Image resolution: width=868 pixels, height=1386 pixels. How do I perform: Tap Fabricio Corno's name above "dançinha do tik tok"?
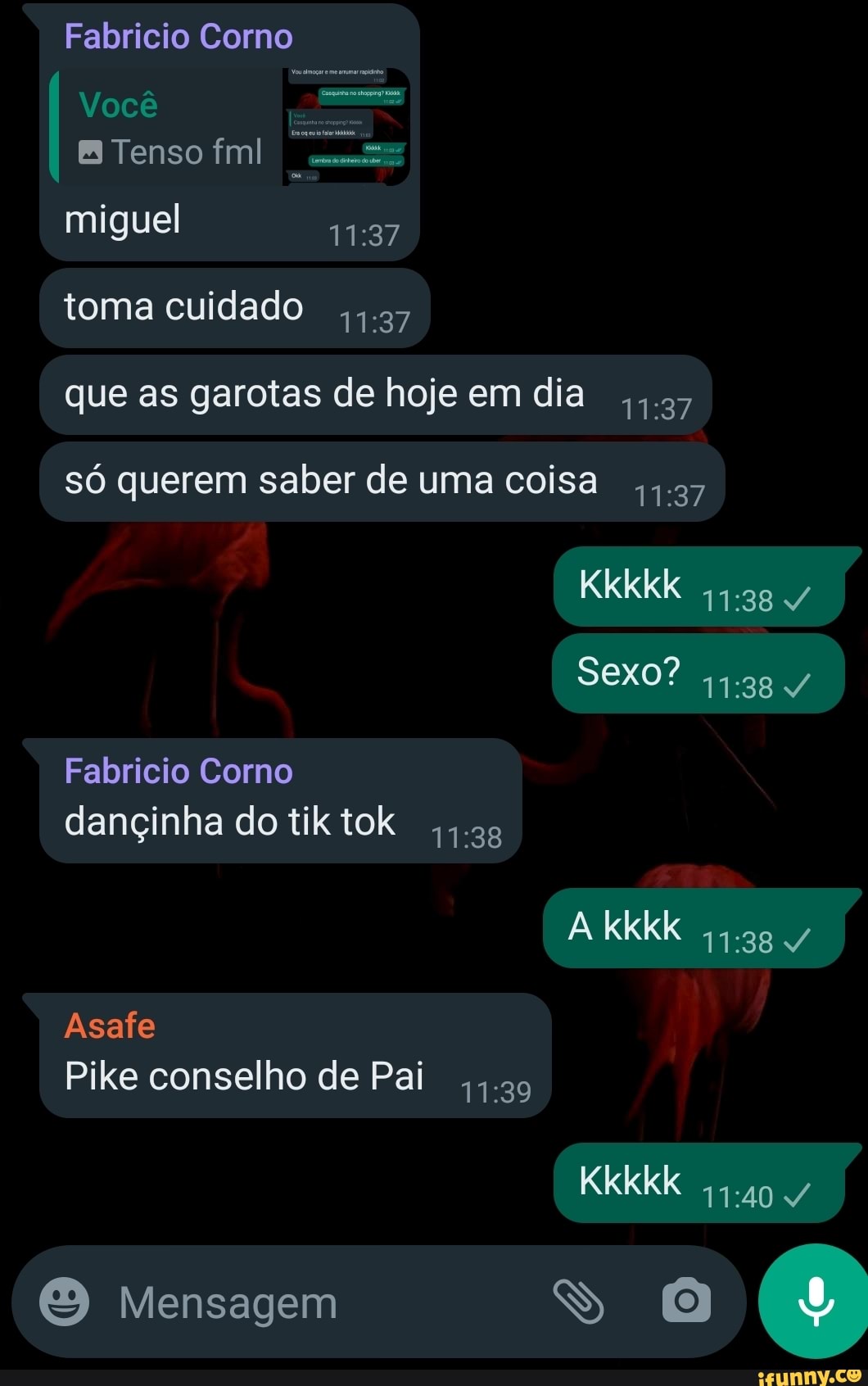[x=179, y=771]
